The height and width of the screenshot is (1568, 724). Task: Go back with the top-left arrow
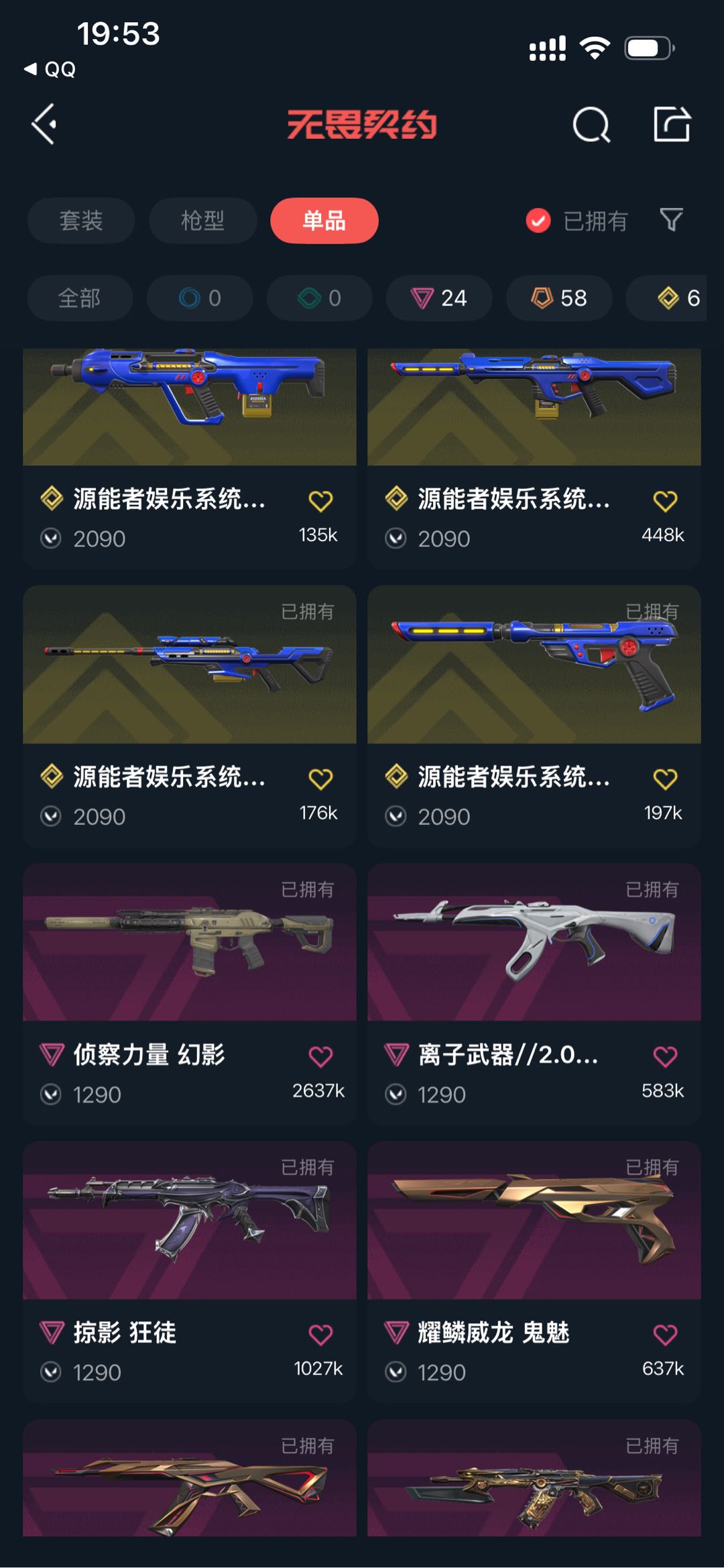pyautogui.click(x=44, y=125)
